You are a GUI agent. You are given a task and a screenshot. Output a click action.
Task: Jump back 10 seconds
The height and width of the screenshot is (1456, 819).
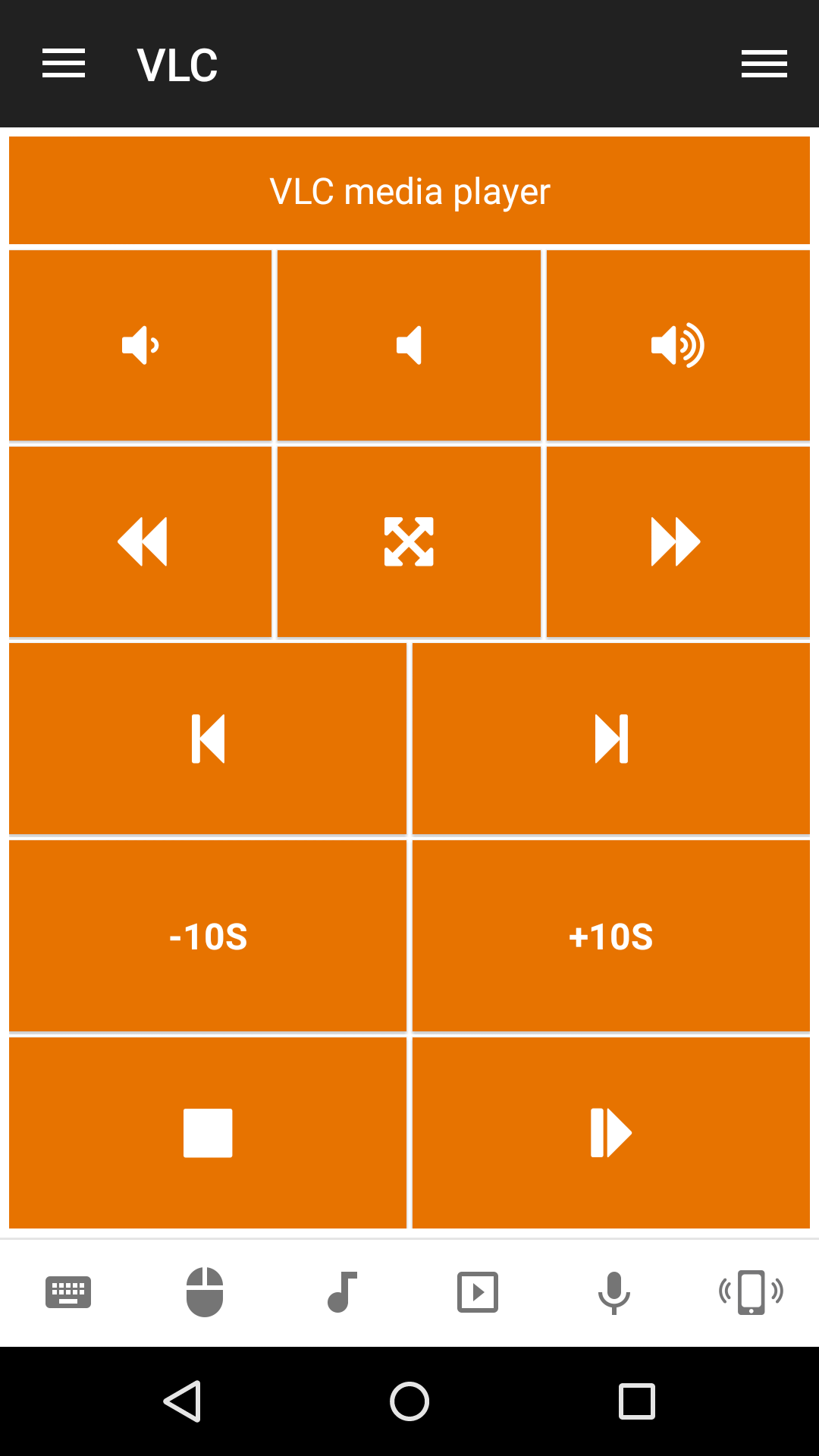[x=208, y=937]
